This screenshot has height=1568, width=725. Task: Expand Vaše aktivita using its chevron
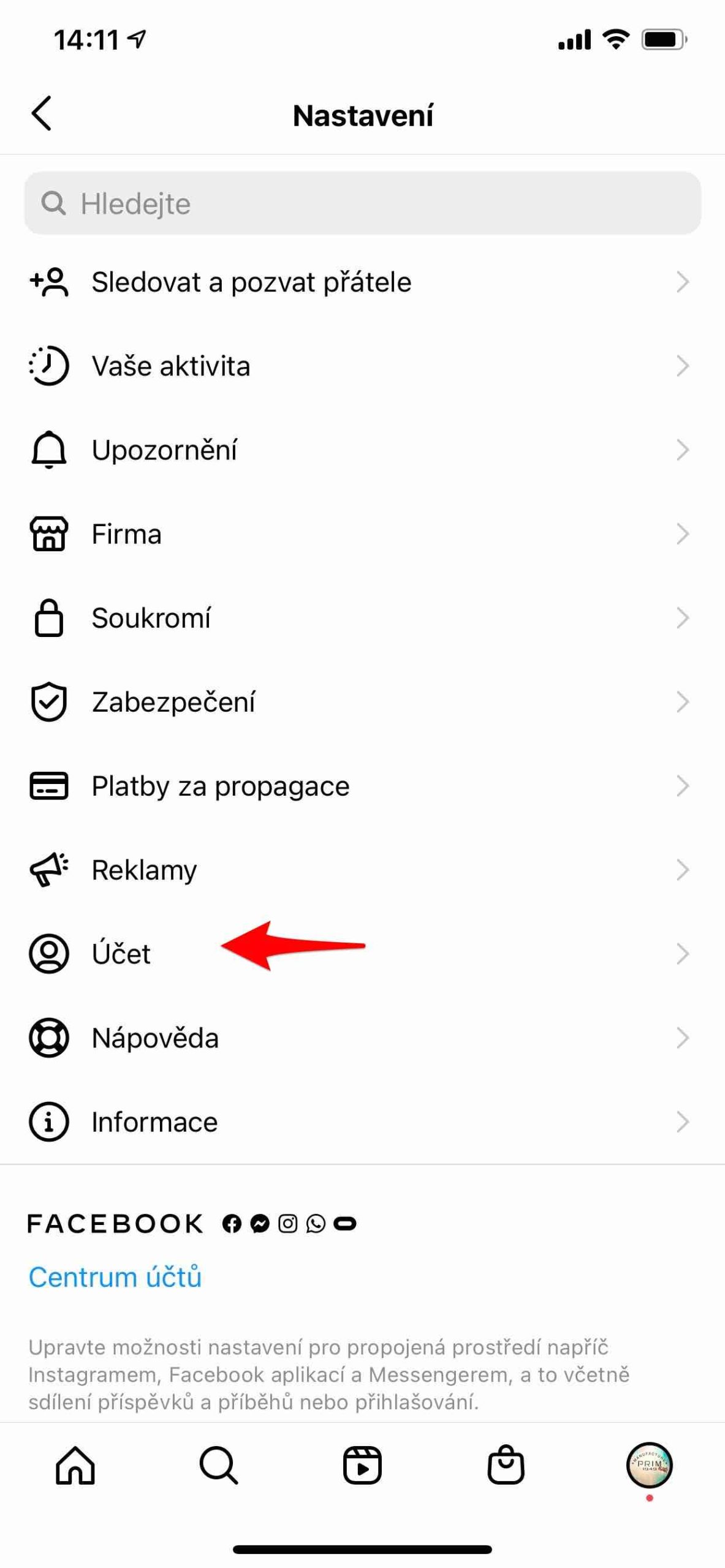(683, 366)
